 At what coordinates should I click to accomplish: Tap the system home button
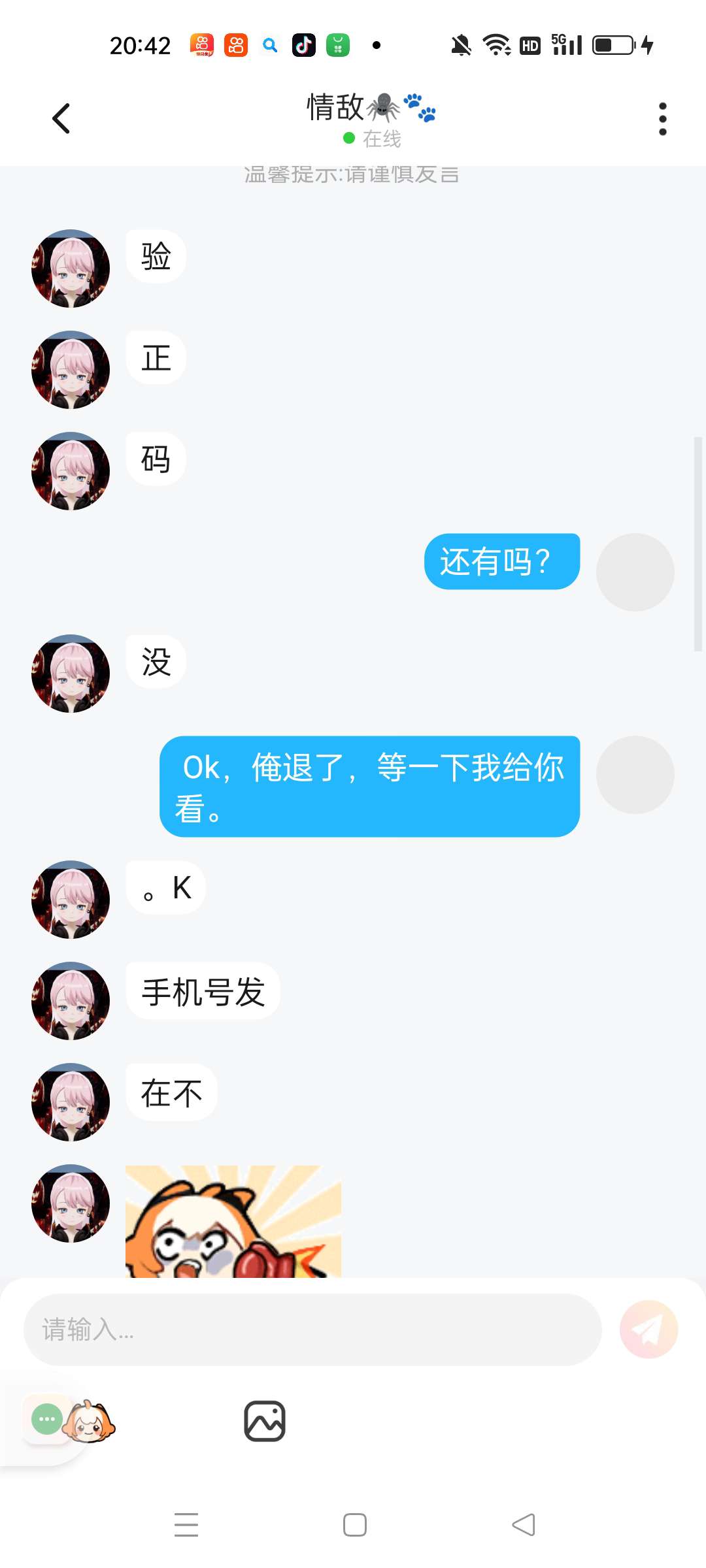[354, 1525]
